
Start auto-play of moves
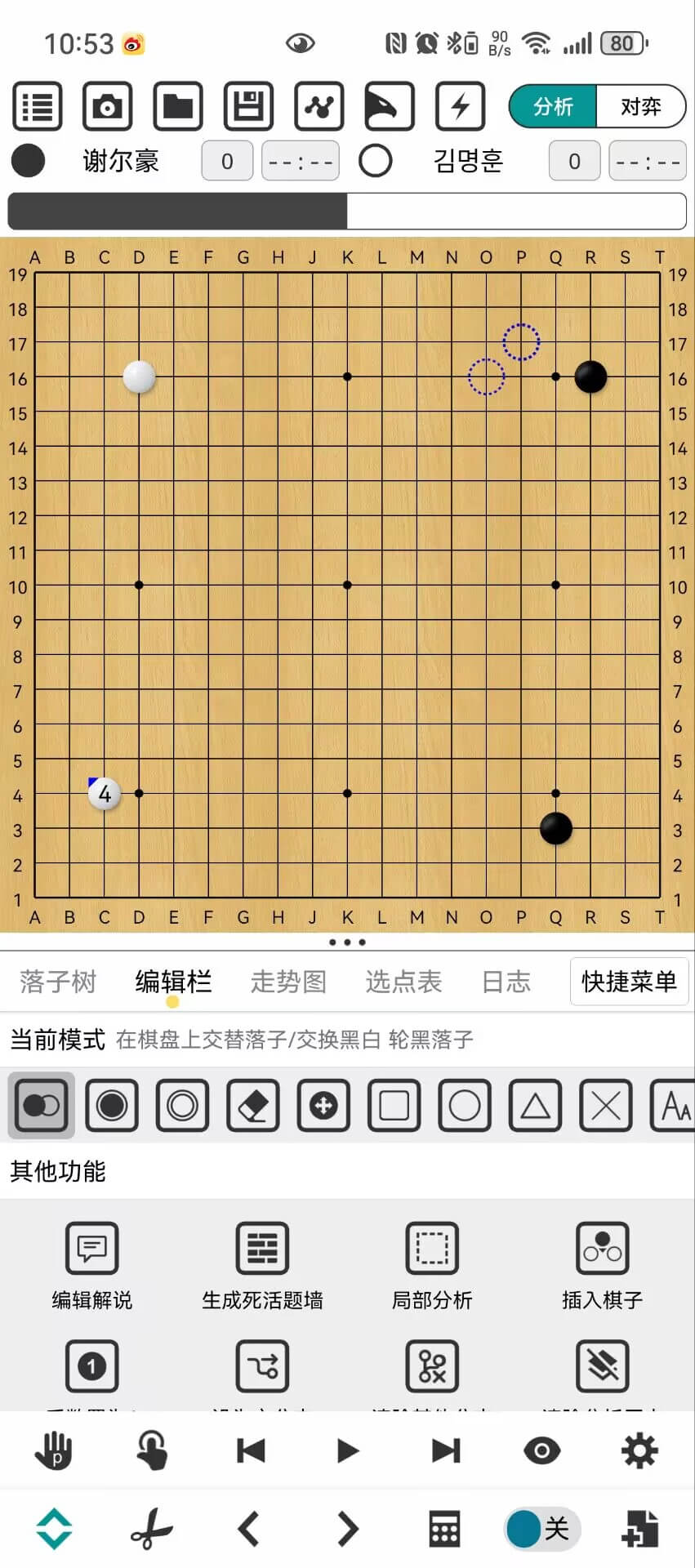pos(348,1450)
